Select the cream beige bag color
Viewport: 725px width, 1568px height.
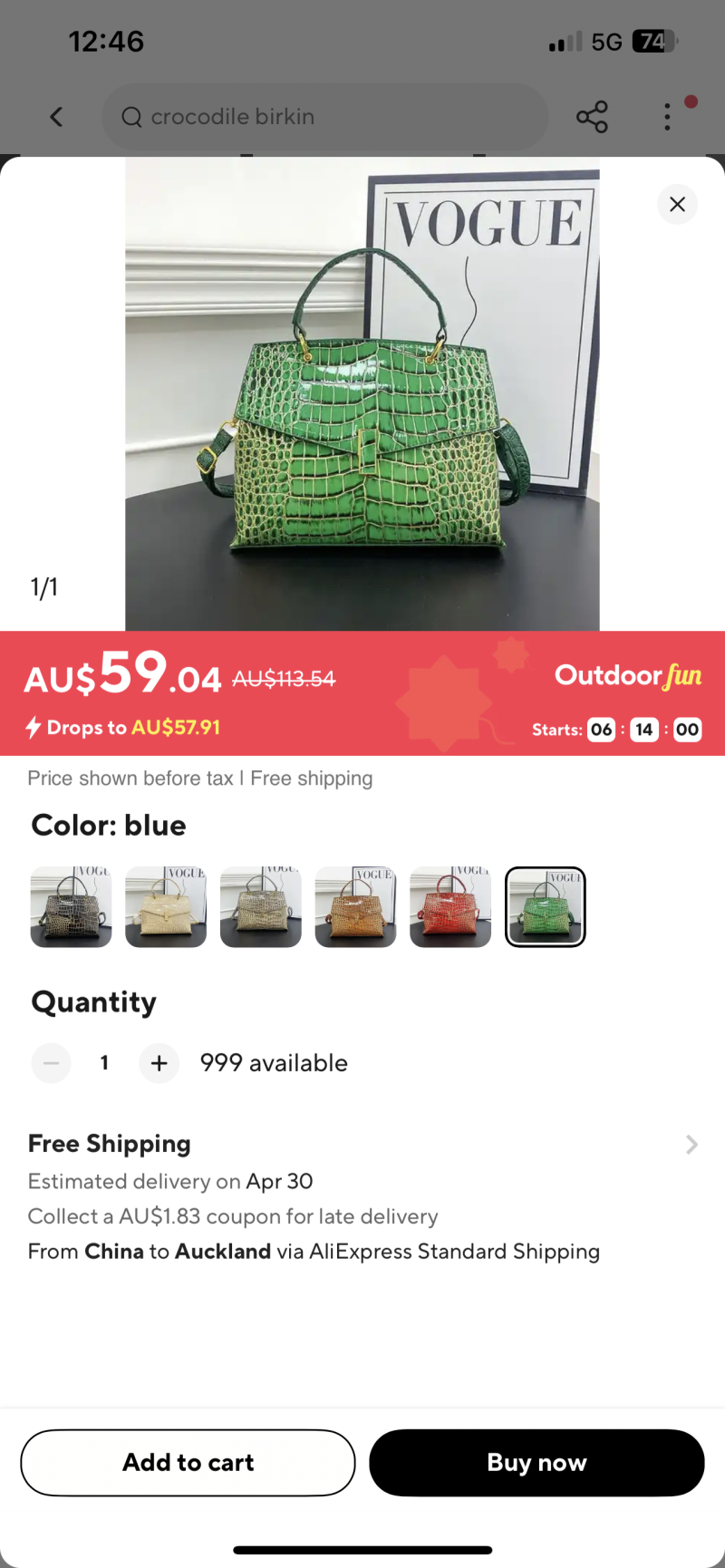pyautogui.click(x=166, y=906)
